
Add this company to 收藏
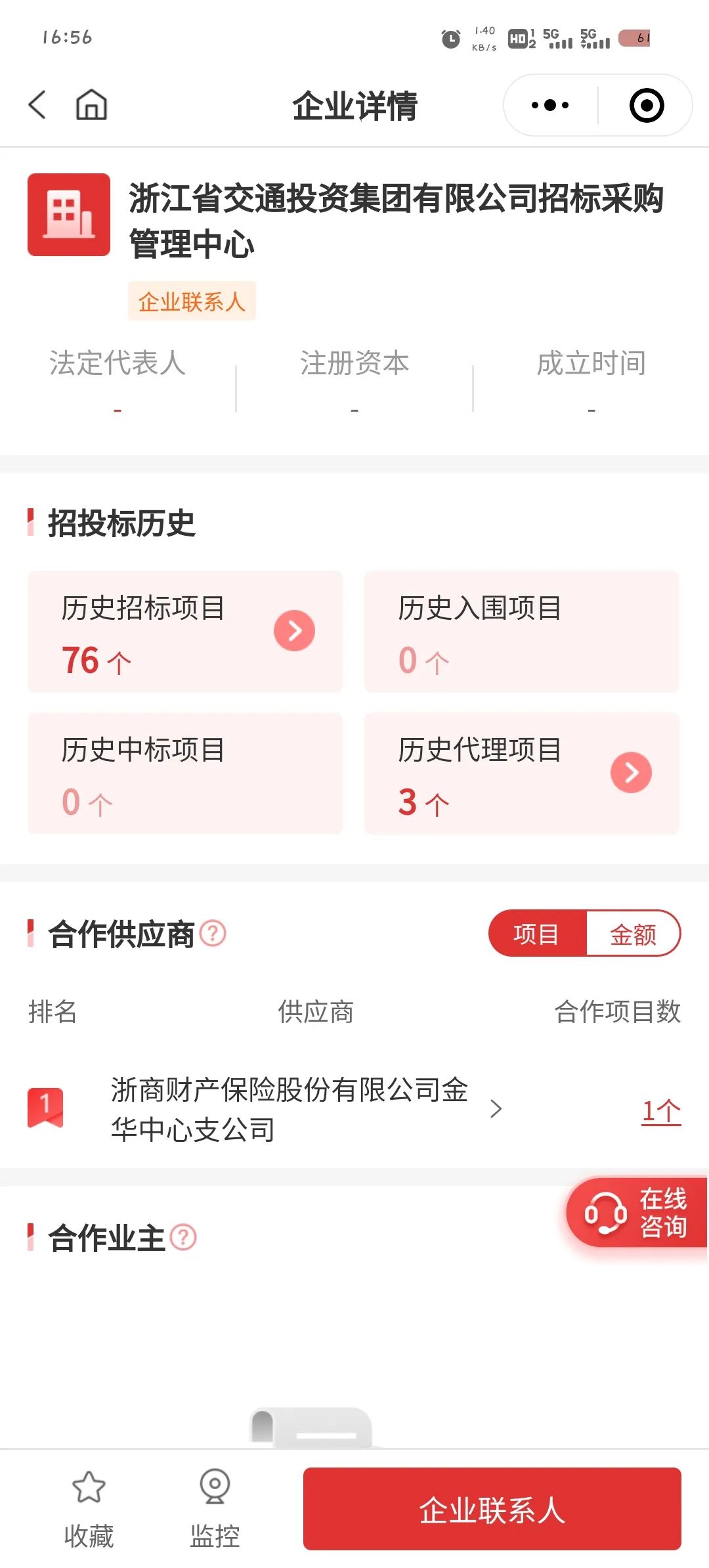click(89, 1508)
